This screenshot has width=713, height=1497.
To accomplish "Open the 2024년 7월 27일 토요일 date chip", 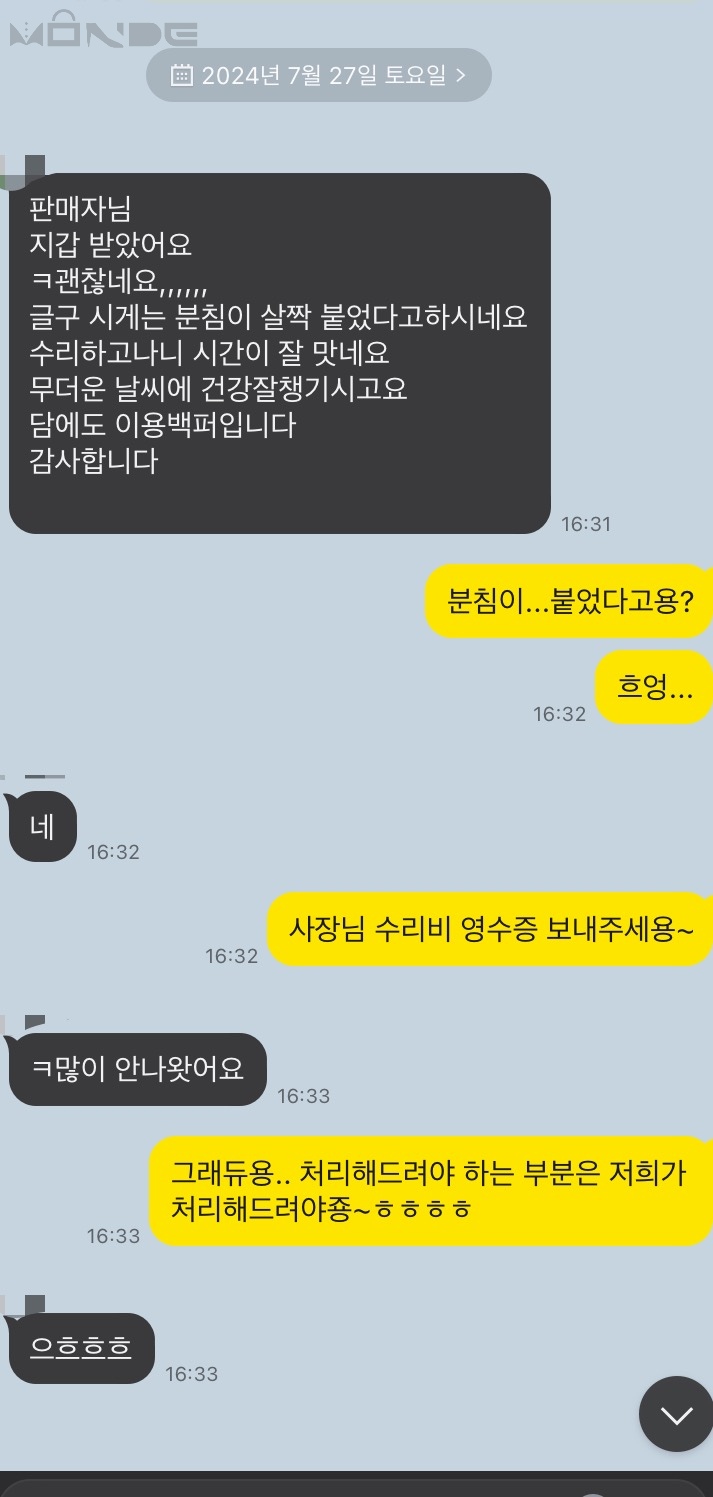I will [319, 75].
